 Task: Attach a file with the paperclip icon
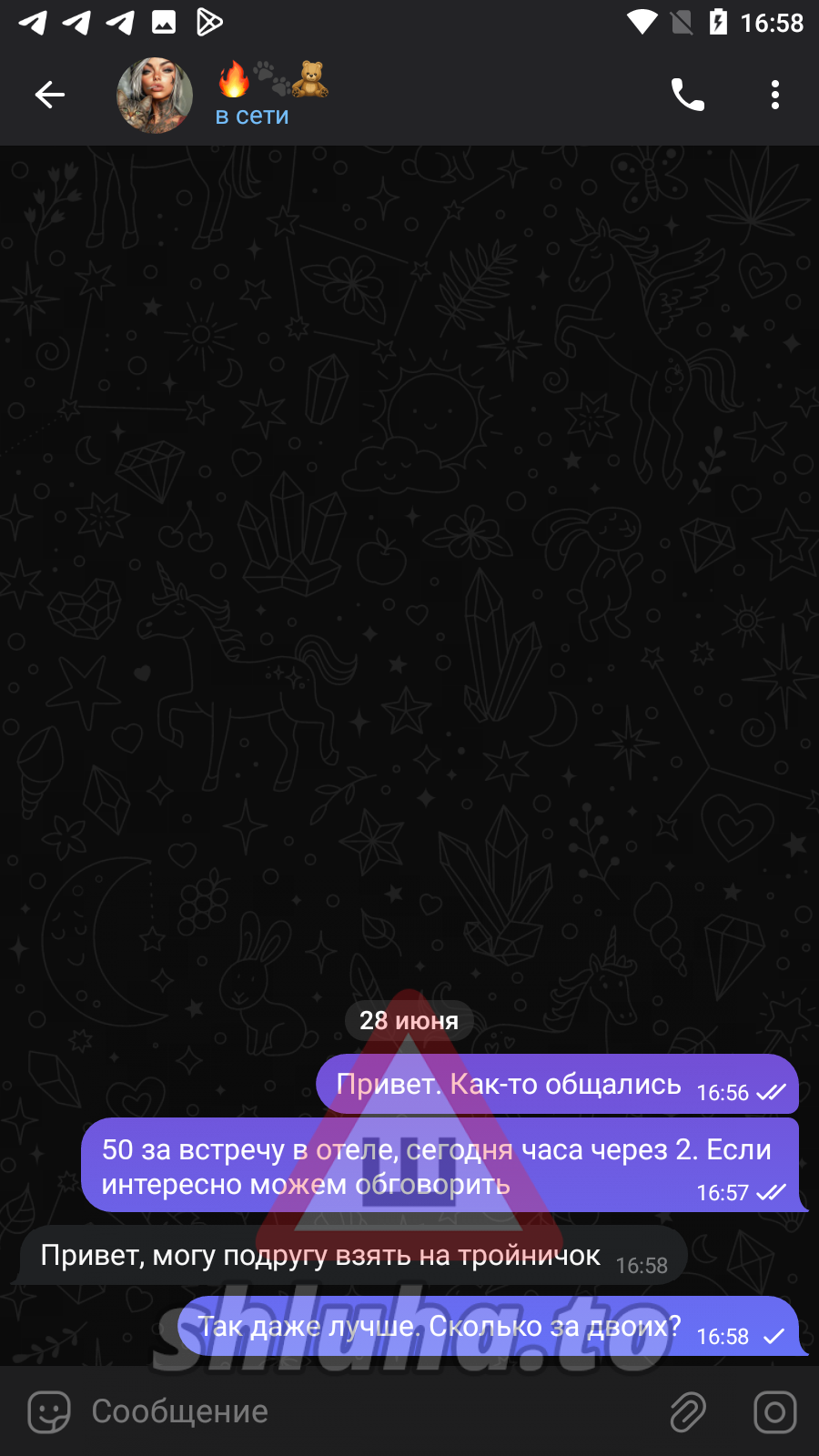[688, 1411]
